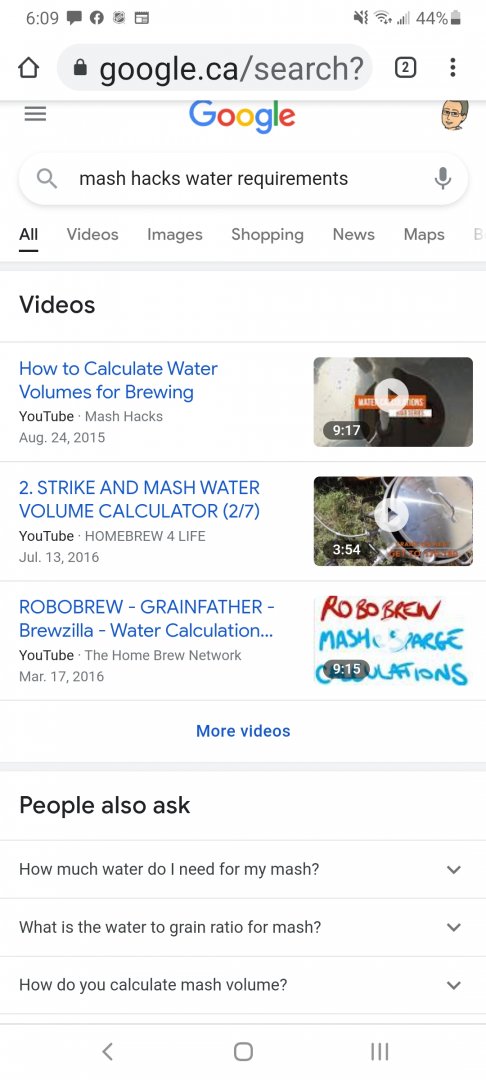This screenshot has width=486, height=1080.
Task: Tap the Chrome home icon
Action: [28, 68]
